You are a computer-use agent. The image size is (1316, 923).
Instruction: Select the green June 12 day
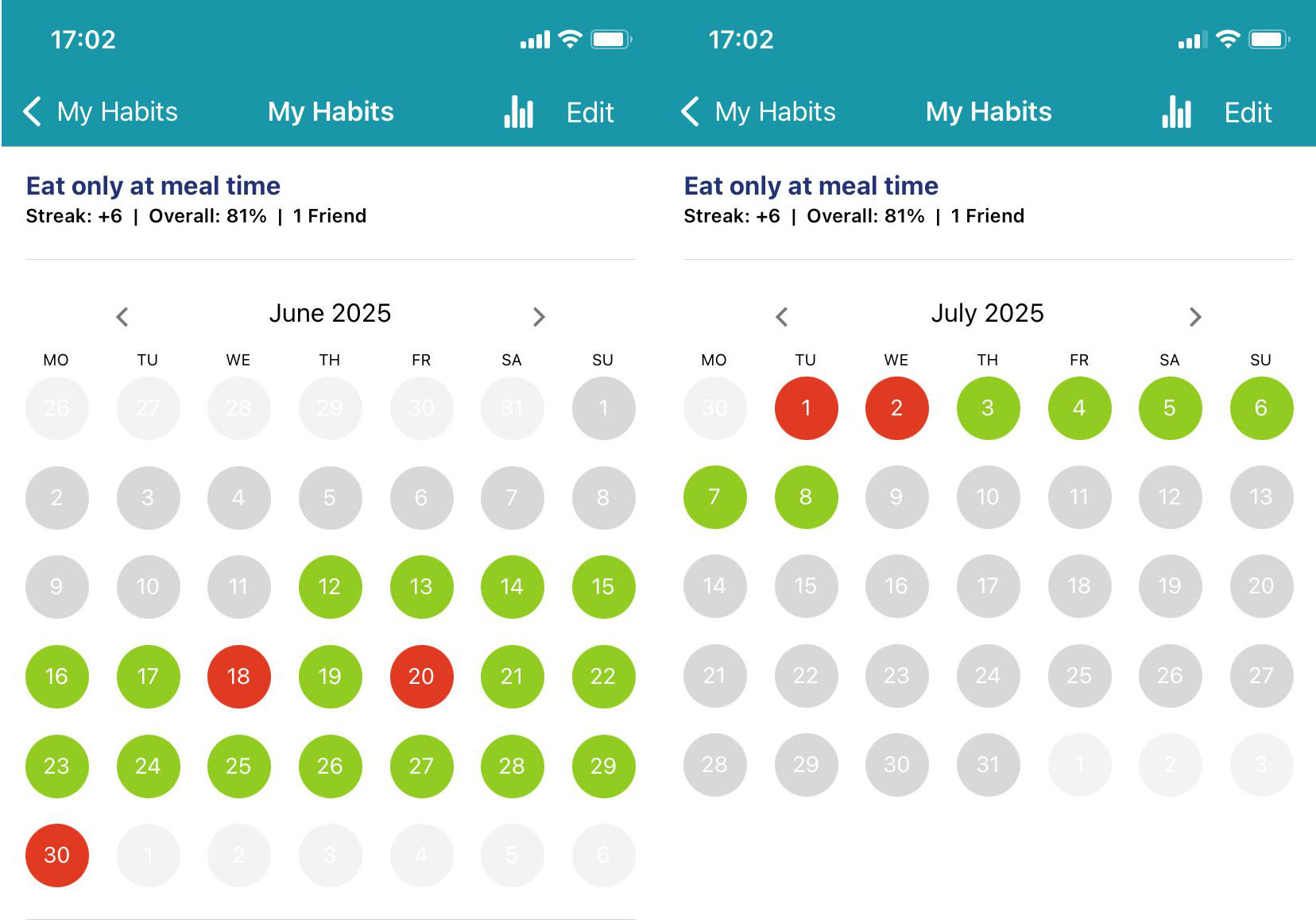click(x=330, y=586)
